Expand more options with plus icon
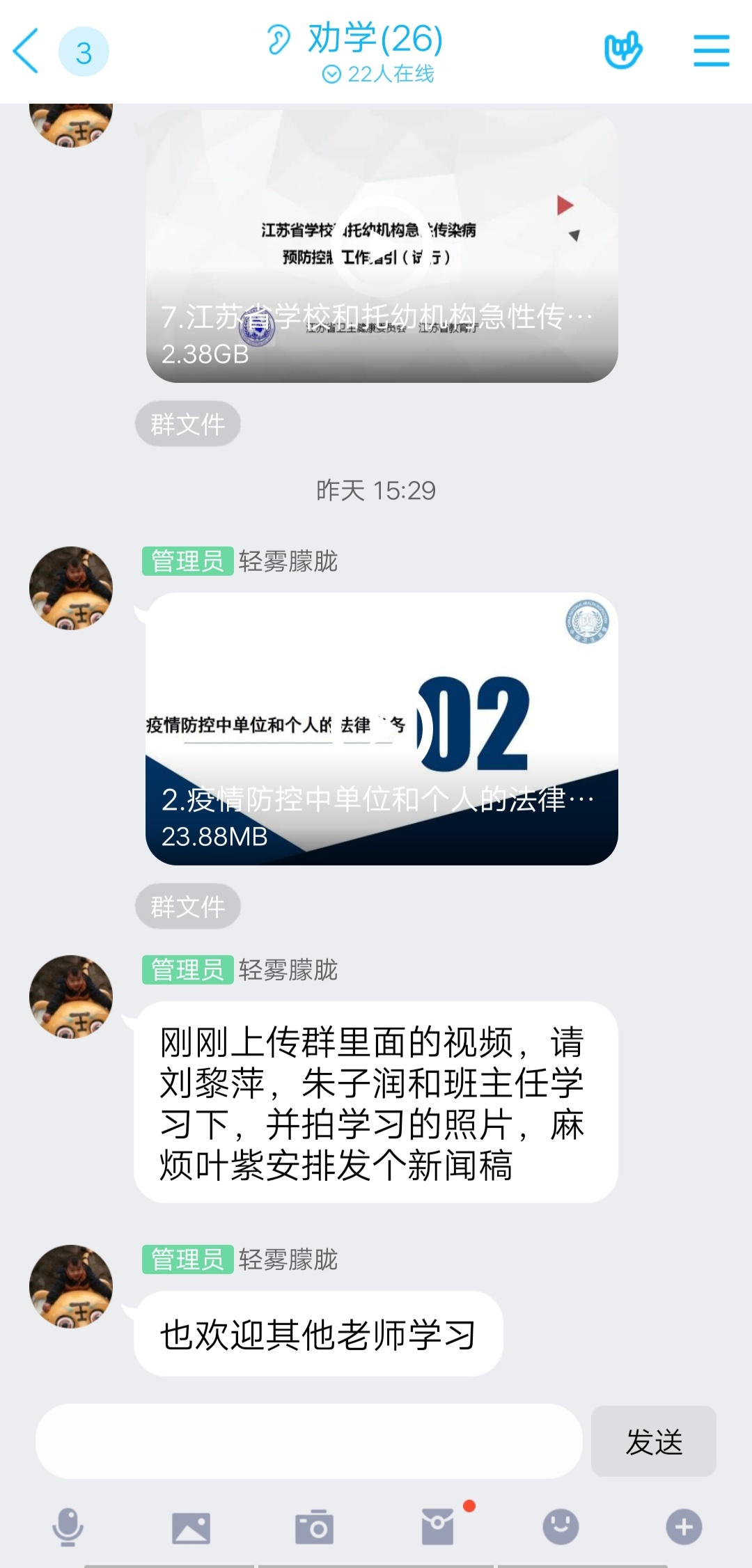 (x=684, y=1528)
